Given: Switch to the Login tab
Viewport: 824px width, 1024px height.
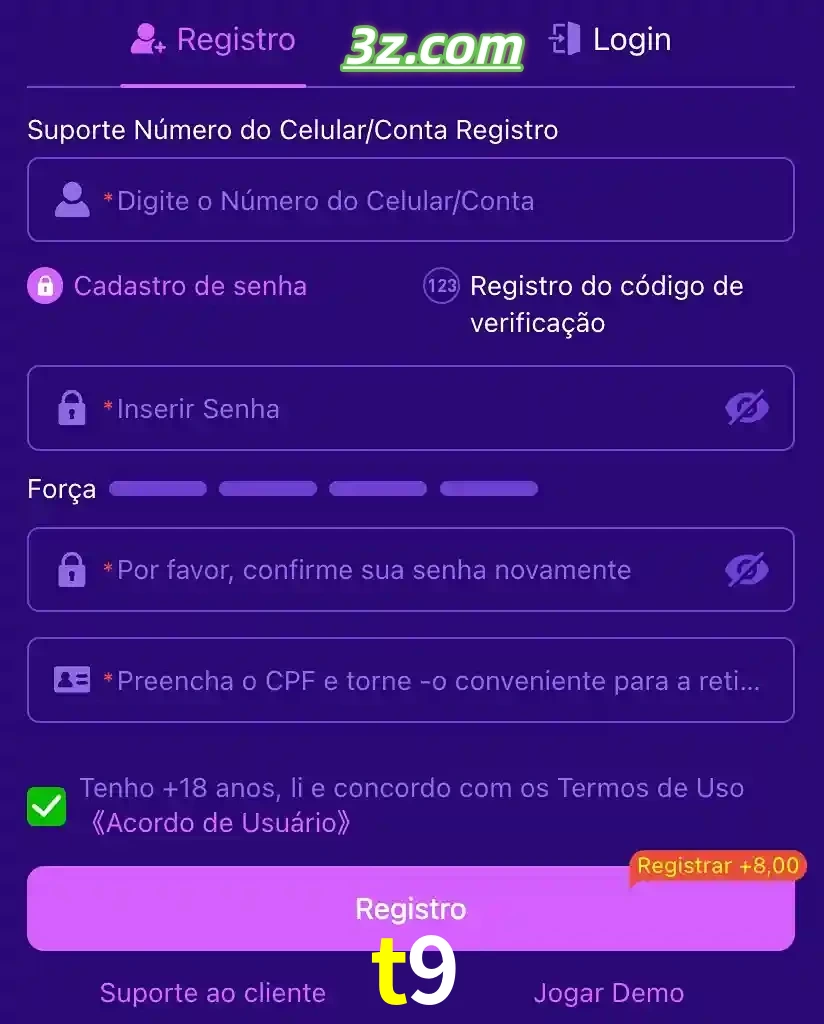Looking at the screenshot, I should [612, 39].
